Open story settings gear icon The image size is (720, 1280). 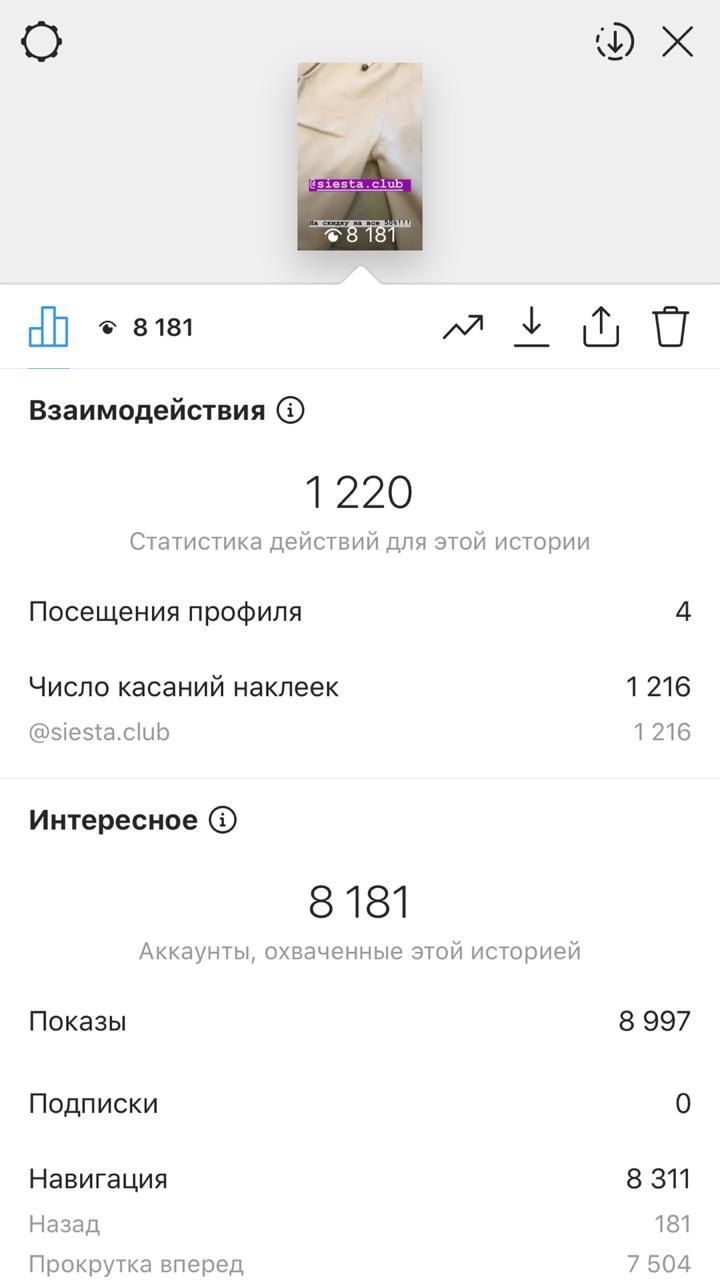(x=42, y=43)
